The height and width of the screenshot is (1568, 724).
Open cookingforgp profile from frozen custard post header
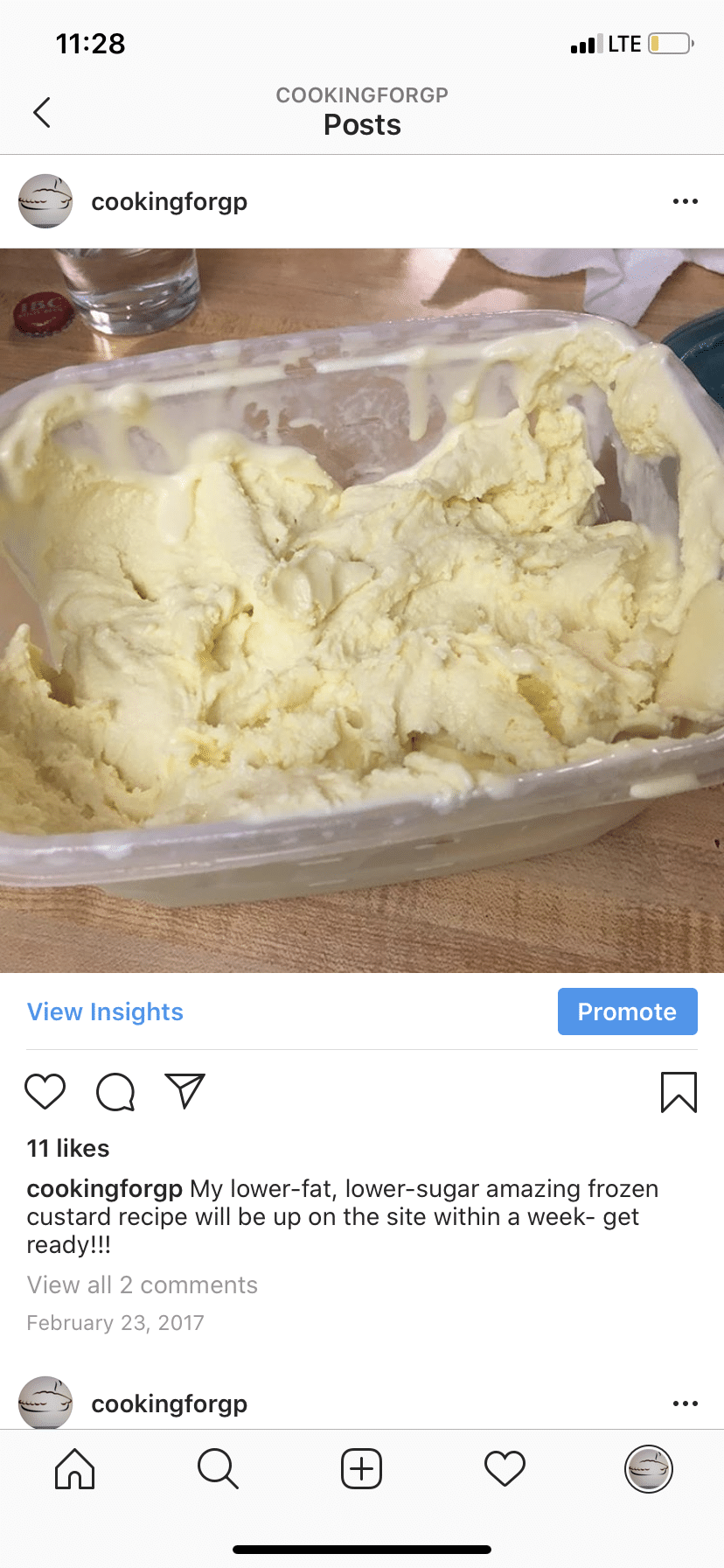[169, 201]
